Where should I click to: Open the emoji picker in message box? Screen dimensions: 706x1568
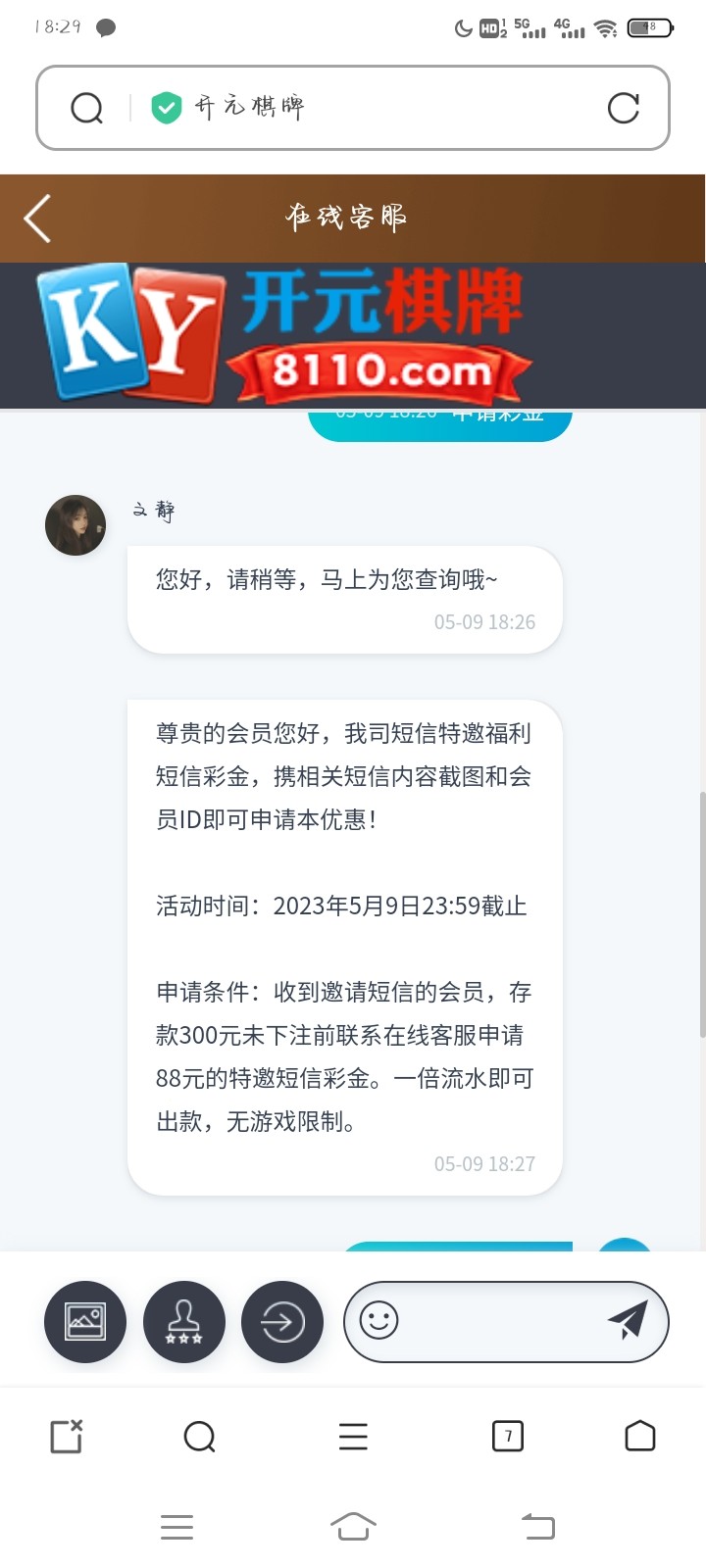379,1320
